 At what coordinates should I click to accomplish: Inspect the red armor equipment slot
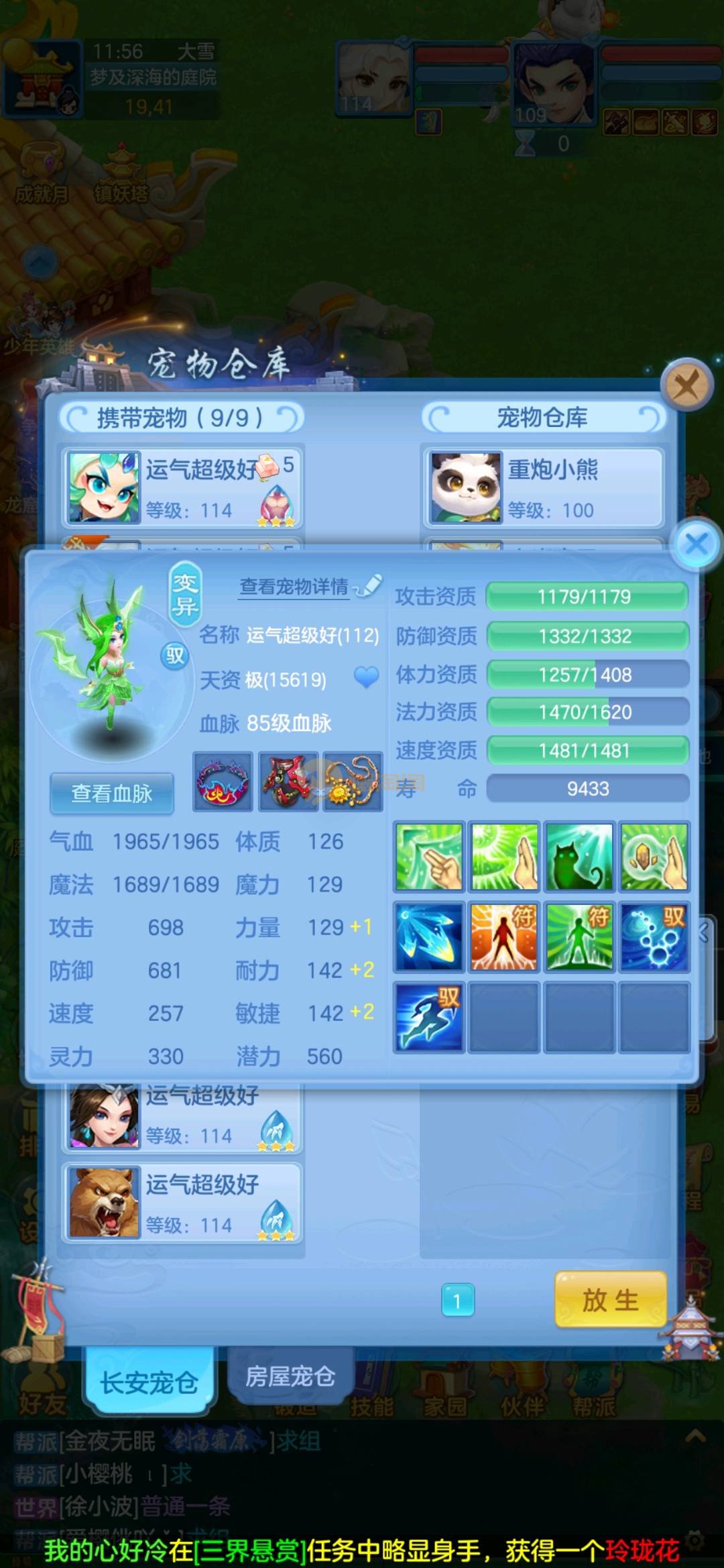coord(289,782)
